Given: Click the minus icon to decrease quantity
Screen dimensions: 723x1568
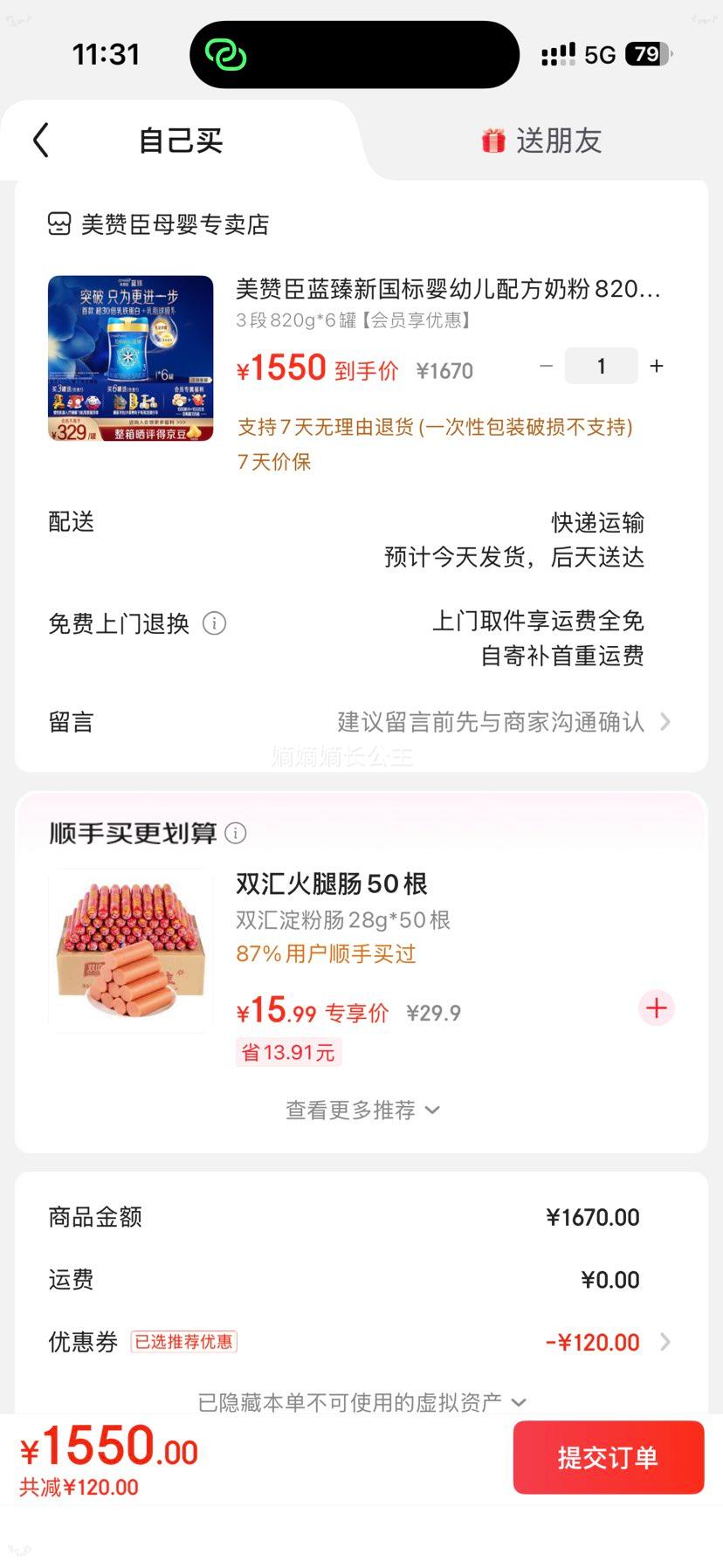Looking at the screenshot, I should pos(546,366).
